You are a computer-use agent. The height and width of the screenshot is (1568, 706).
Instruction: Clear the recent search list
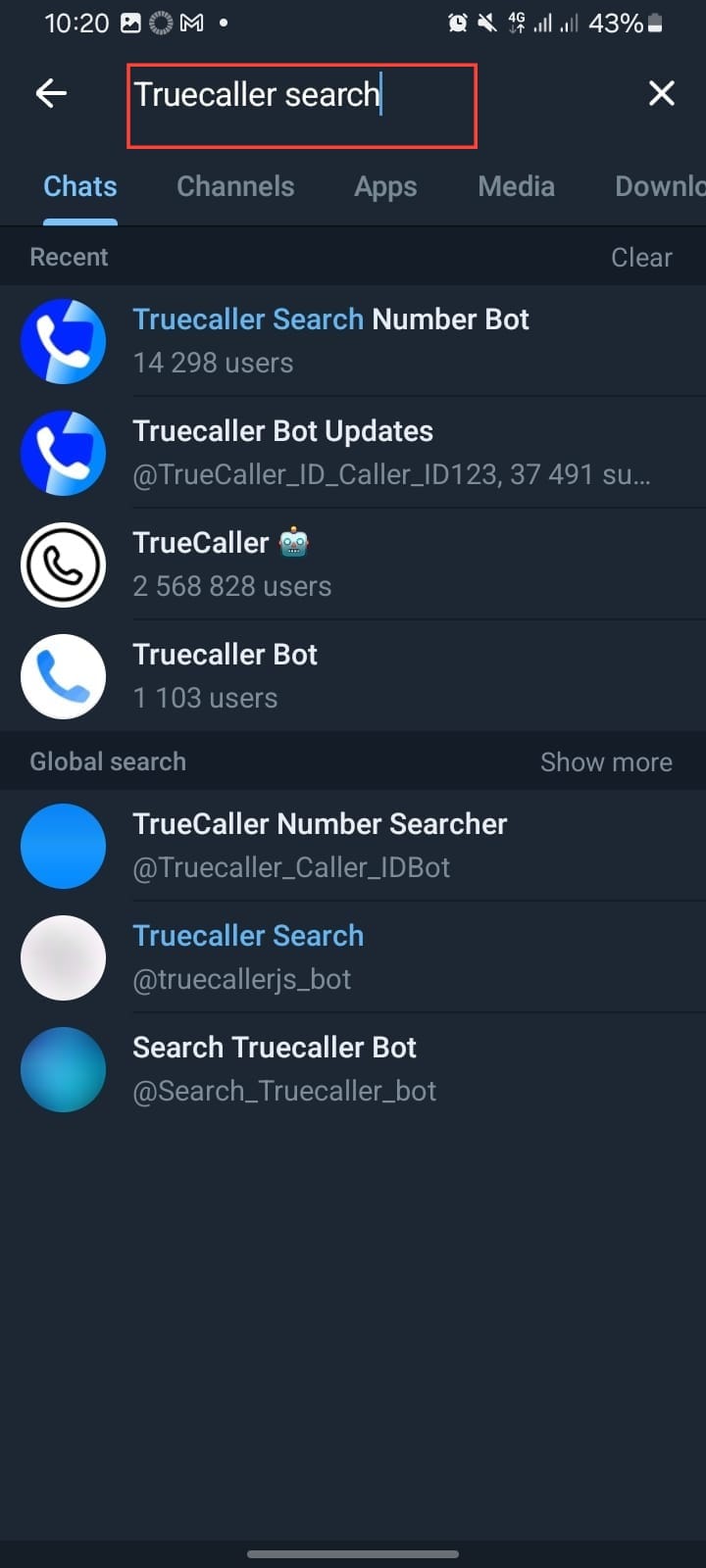coord(641,258)
